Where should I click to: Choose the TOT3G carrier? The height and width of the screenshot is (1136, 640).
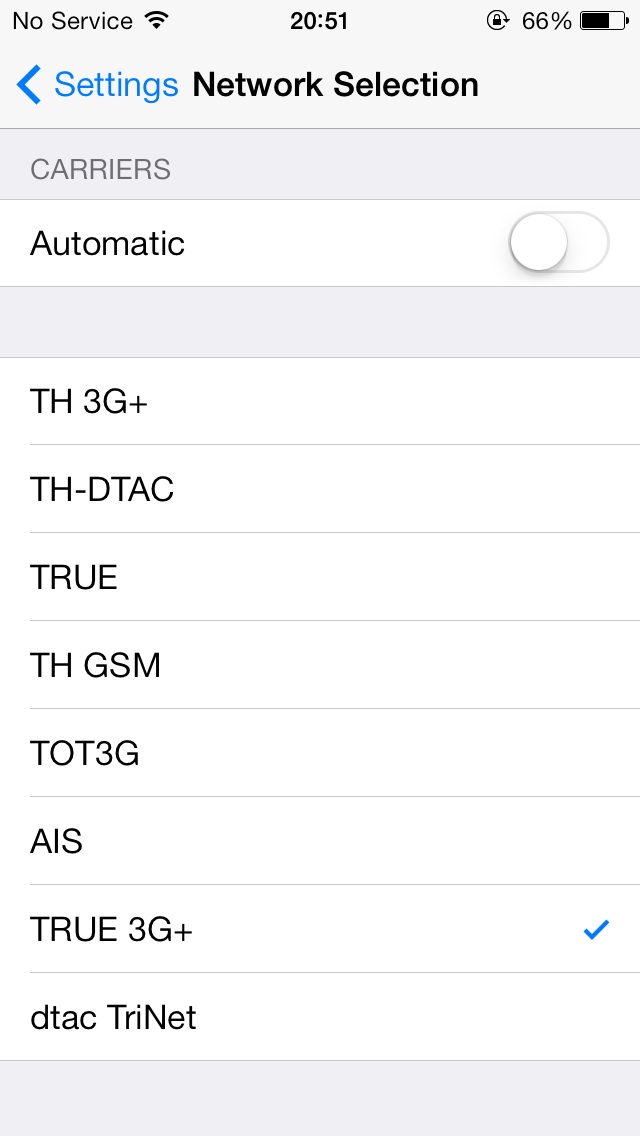pos(320,753)
